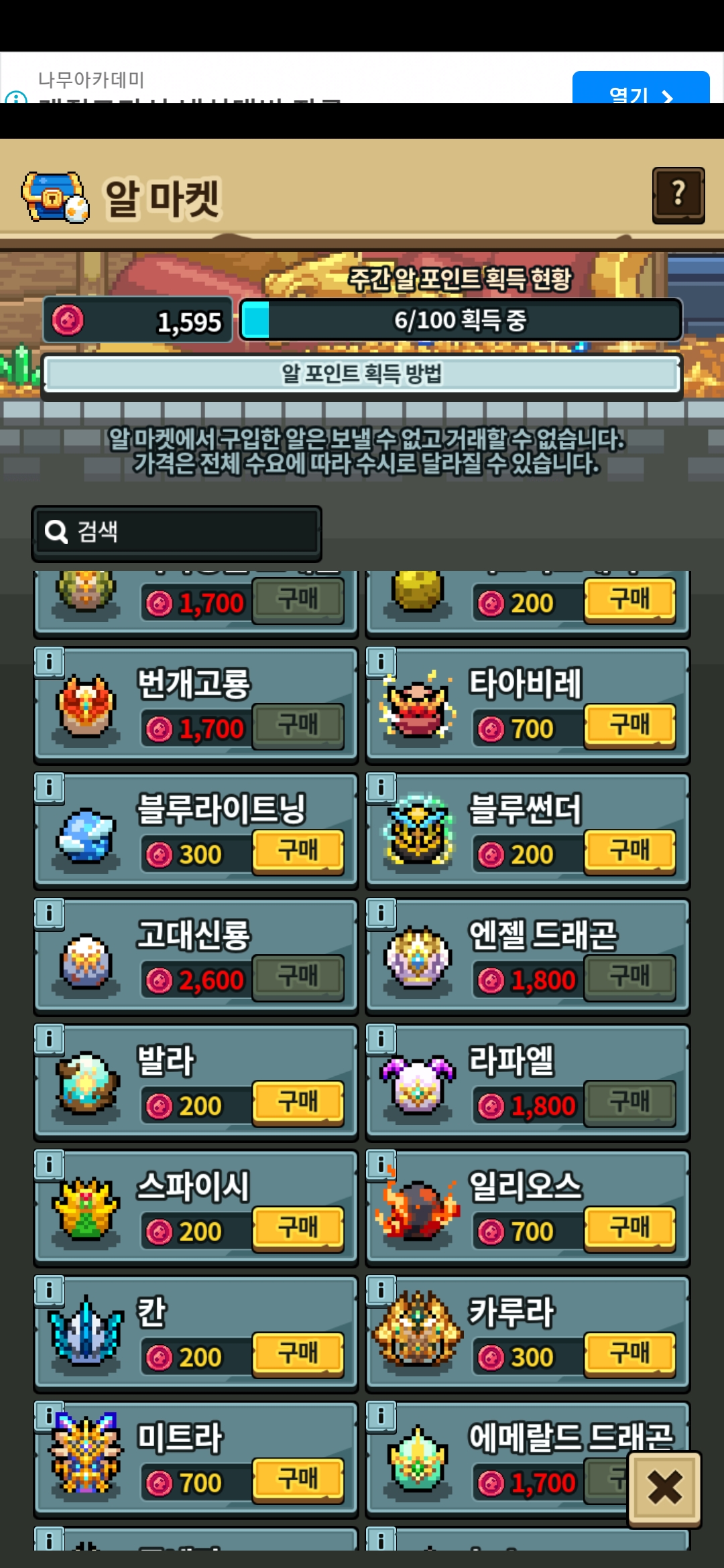Open info icon on 번개고룡 card
Screen dimensions: 724x1568
49,663
